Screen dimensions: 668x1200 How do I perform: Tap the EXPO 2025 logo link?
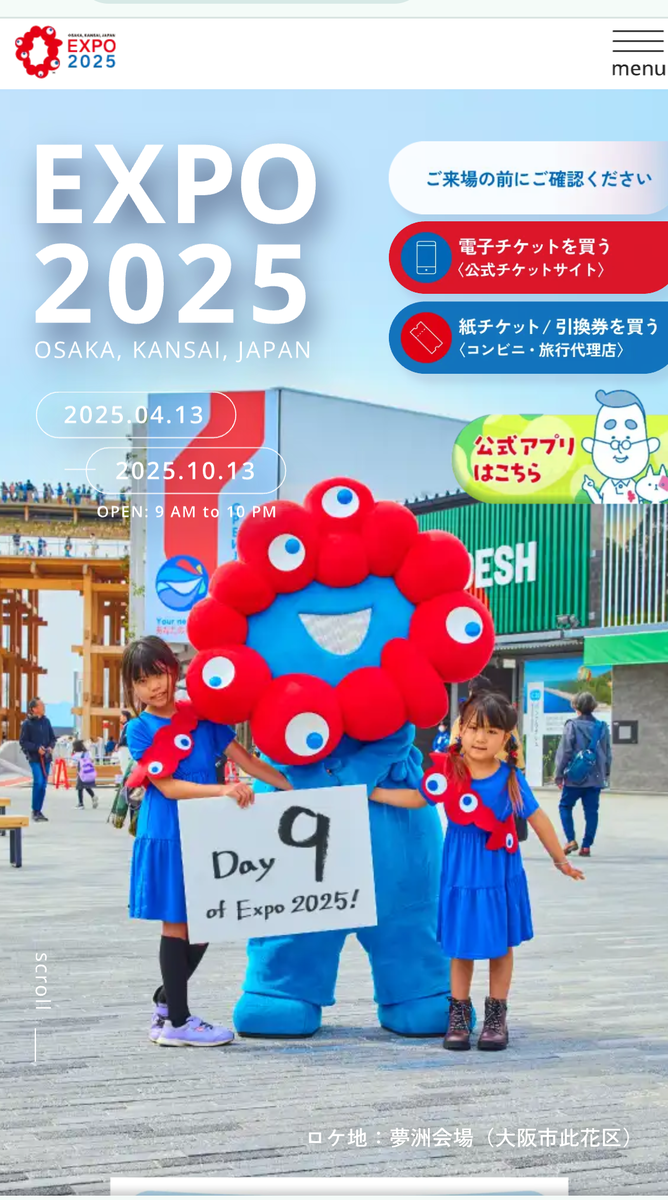(x=66, y=52)
